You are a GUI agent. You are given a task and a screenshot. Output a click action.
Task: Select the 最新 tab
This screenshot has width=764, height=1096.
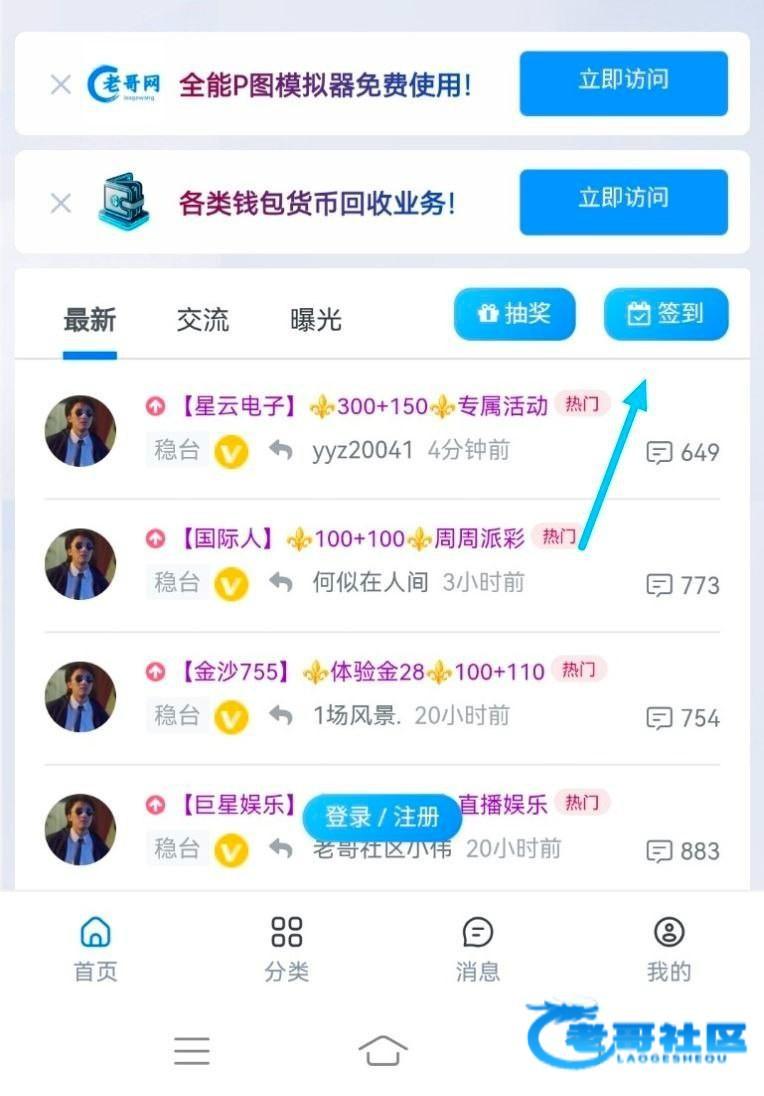(89, 320)
